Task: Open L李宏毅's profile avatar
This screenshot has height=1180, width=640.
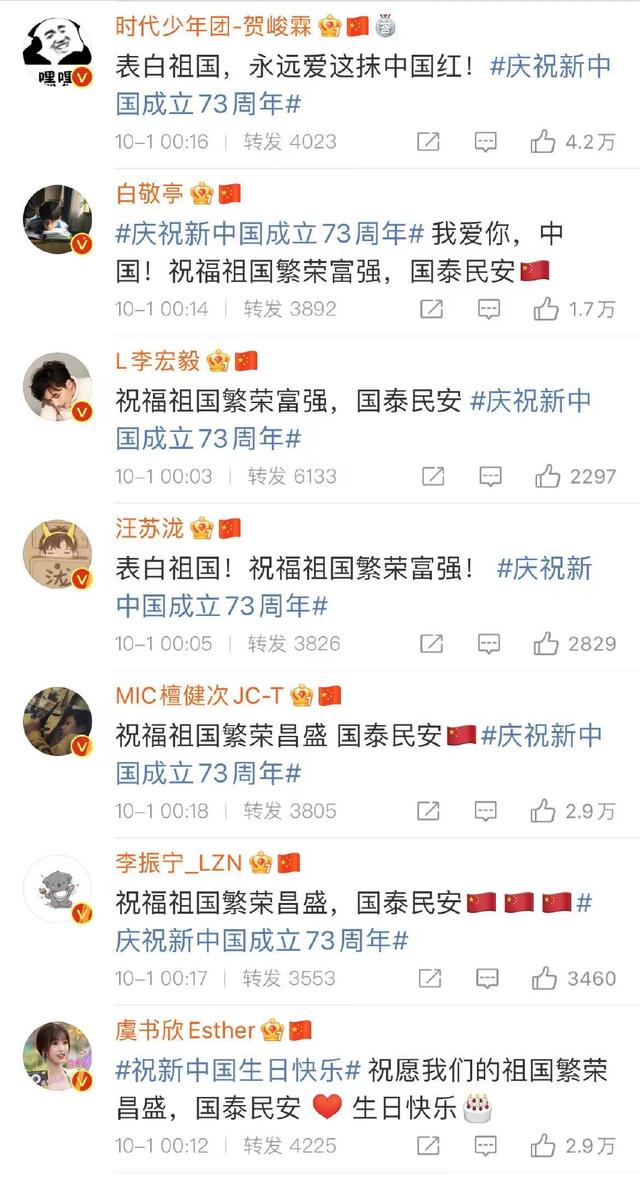Action: (x=58, y=386)
